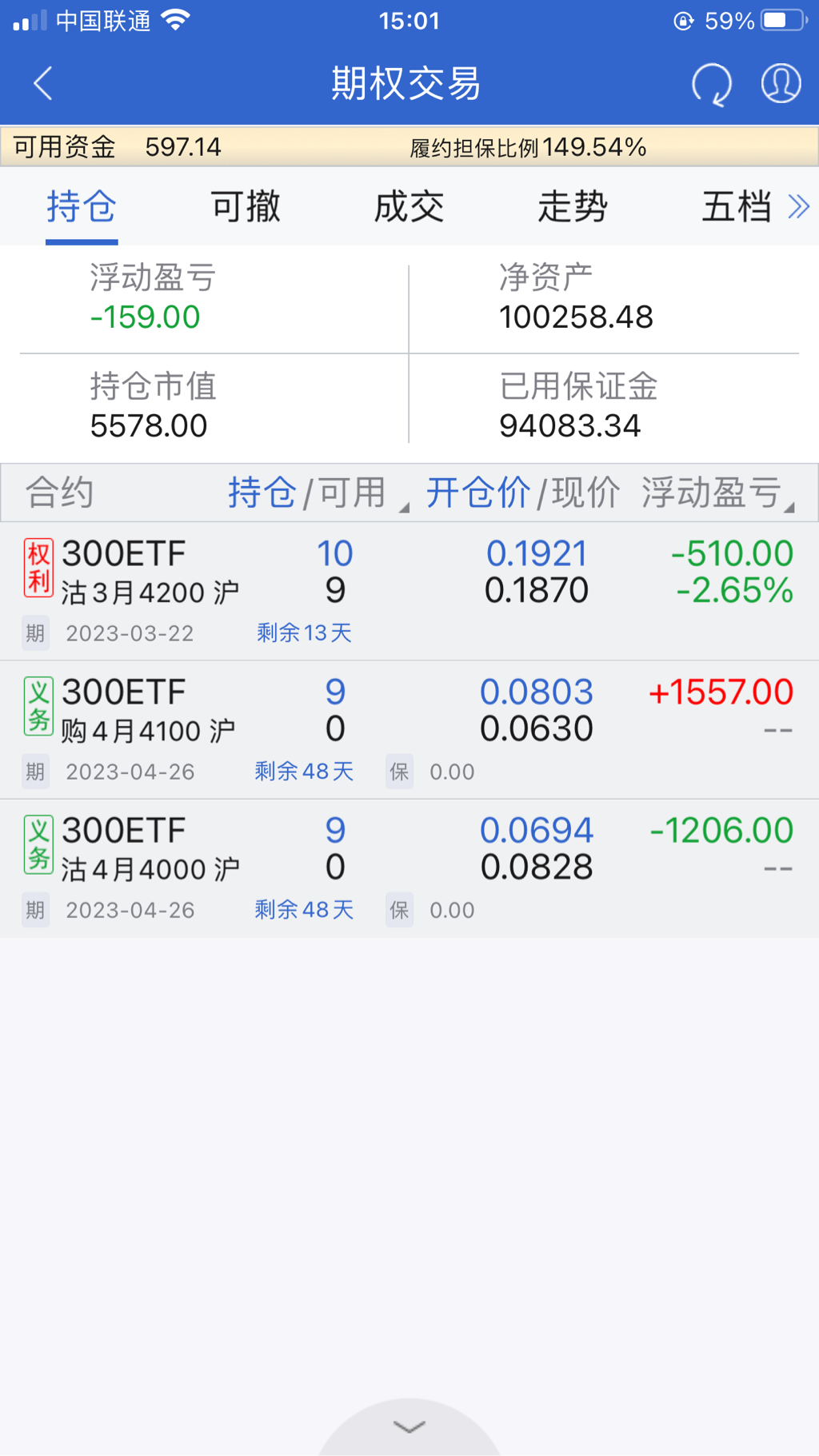Switch to the 可撤 tab

(246, 207)
